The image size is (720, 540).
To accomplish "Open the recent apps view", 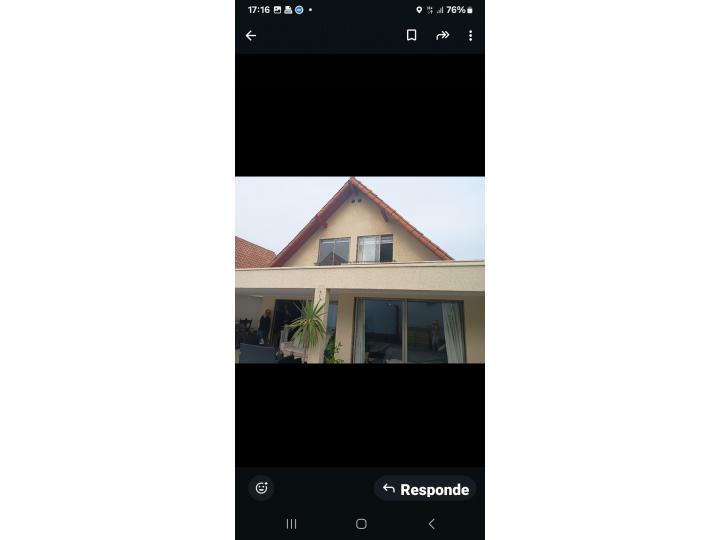I will click(x=292, y=523).
